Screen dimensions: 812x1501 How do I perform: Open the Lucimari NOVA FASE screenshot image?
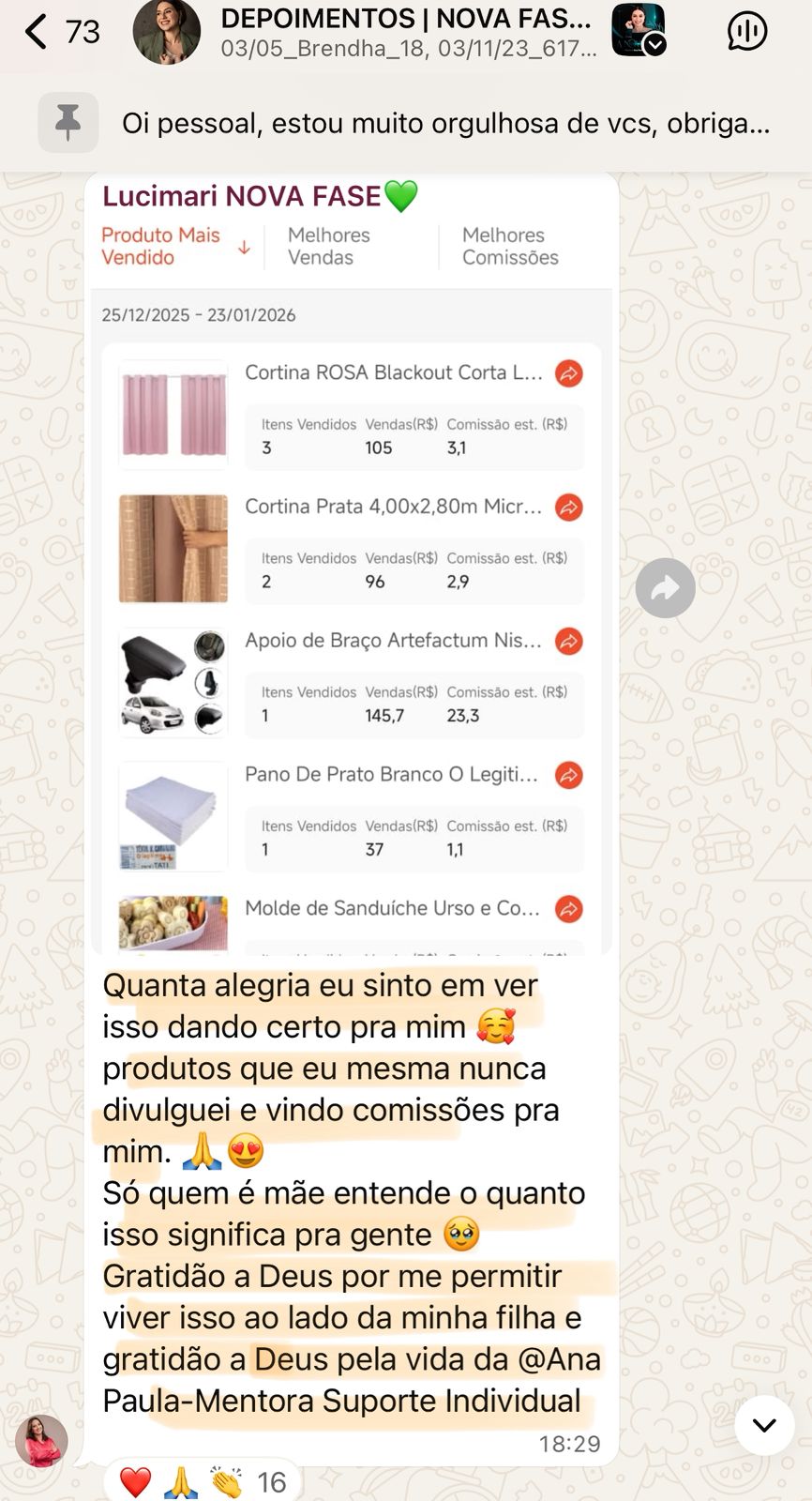351,563
